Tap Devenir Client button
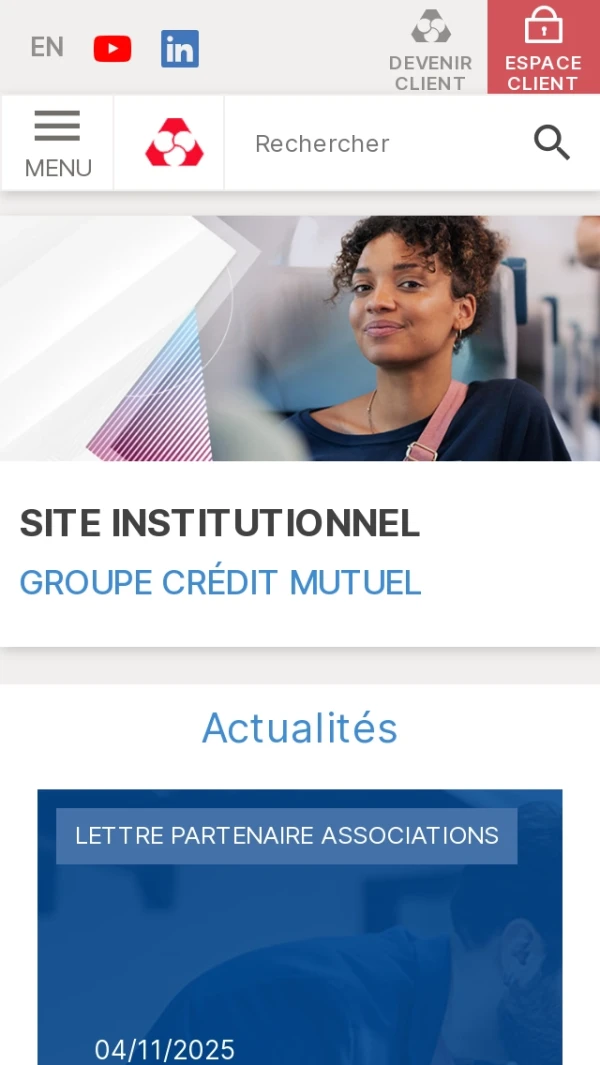 click(x=430, y=50)
